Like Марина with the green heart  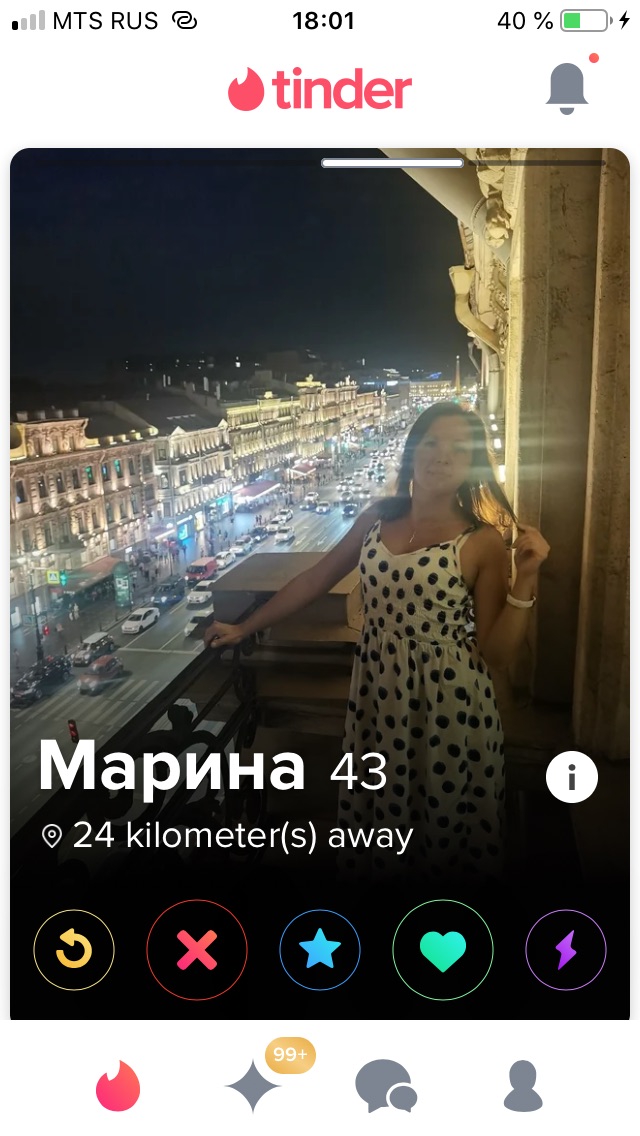443,950
